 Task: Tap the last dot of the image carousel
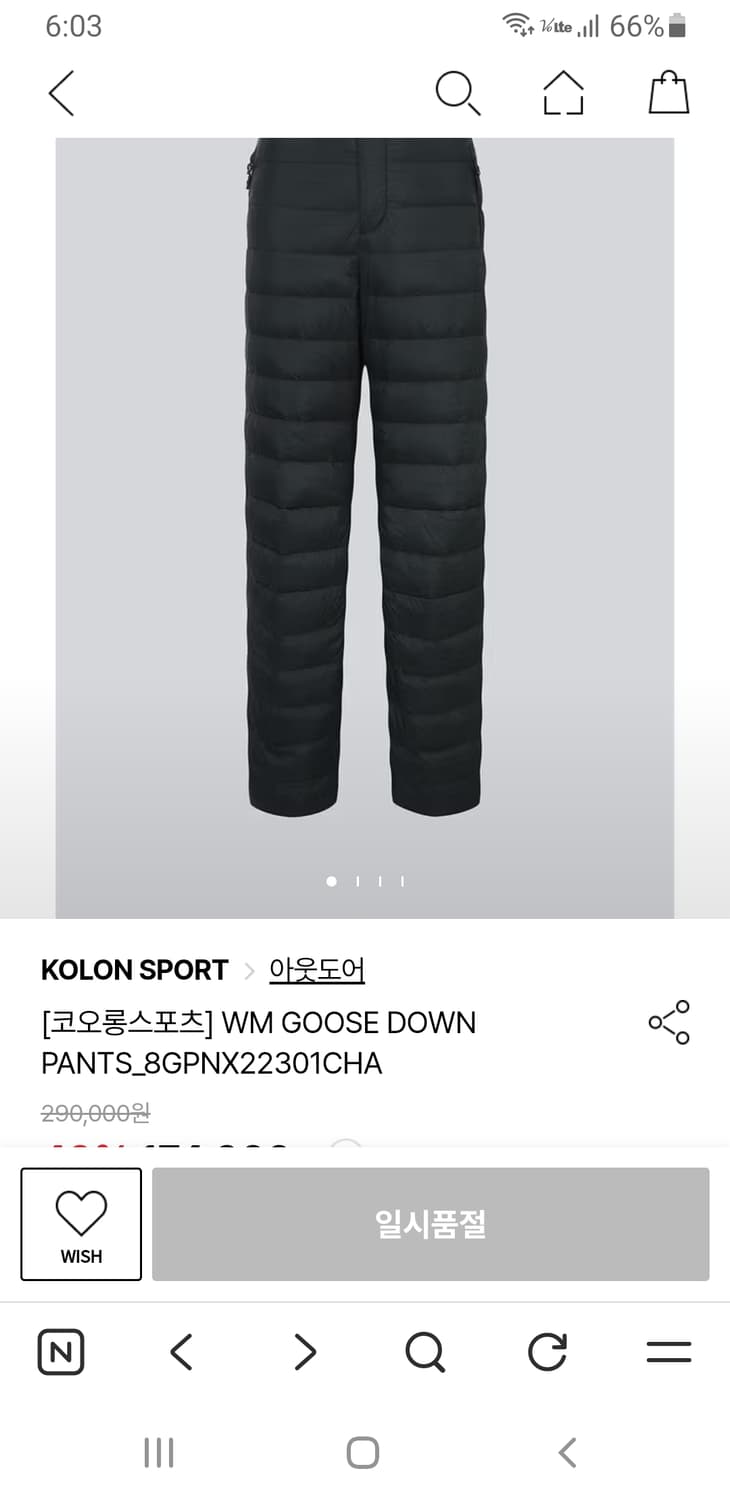[401, 881]
